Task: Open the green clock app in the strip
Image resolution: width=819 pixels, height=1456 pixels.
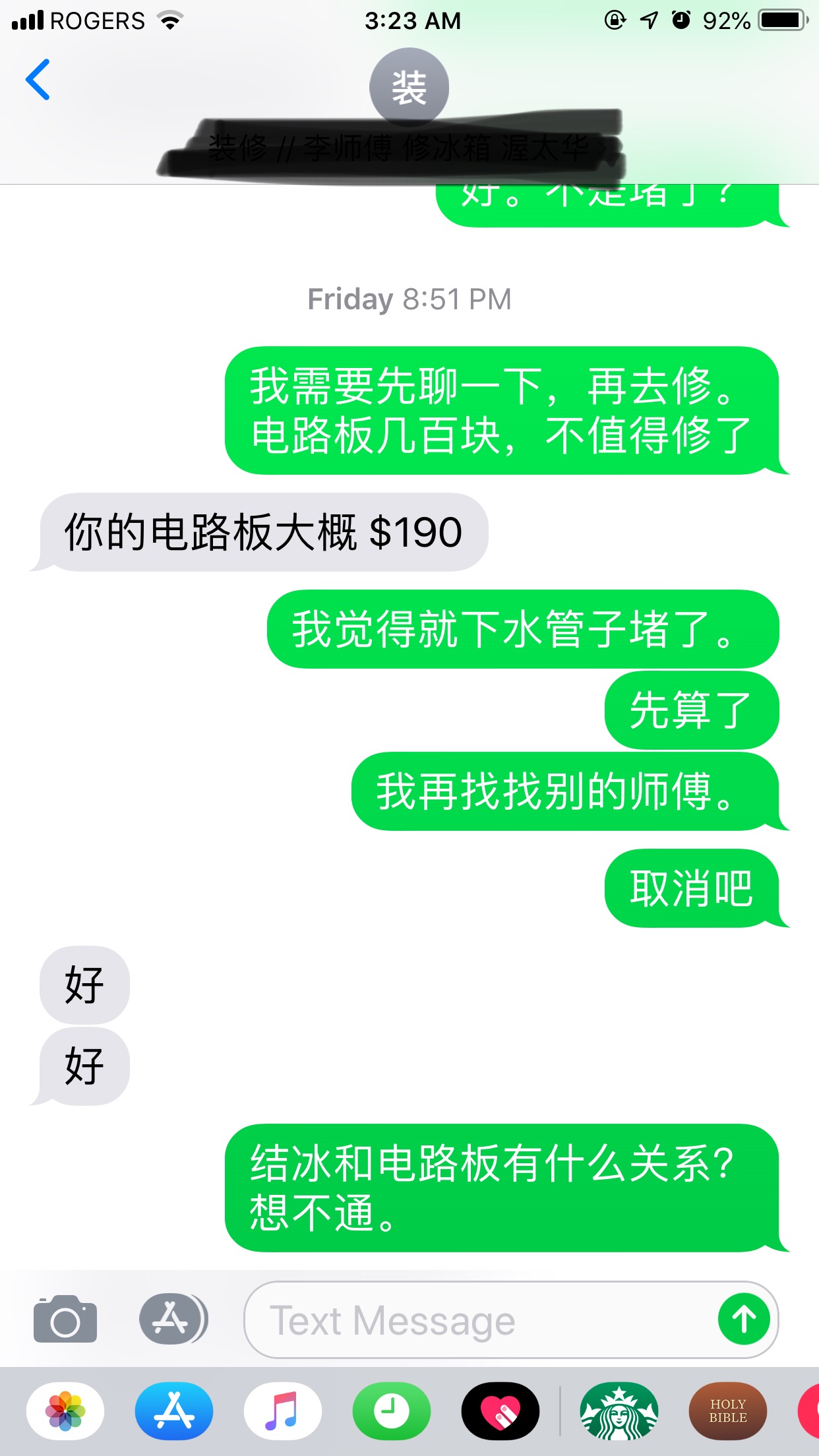Action: pos(392,1411)
